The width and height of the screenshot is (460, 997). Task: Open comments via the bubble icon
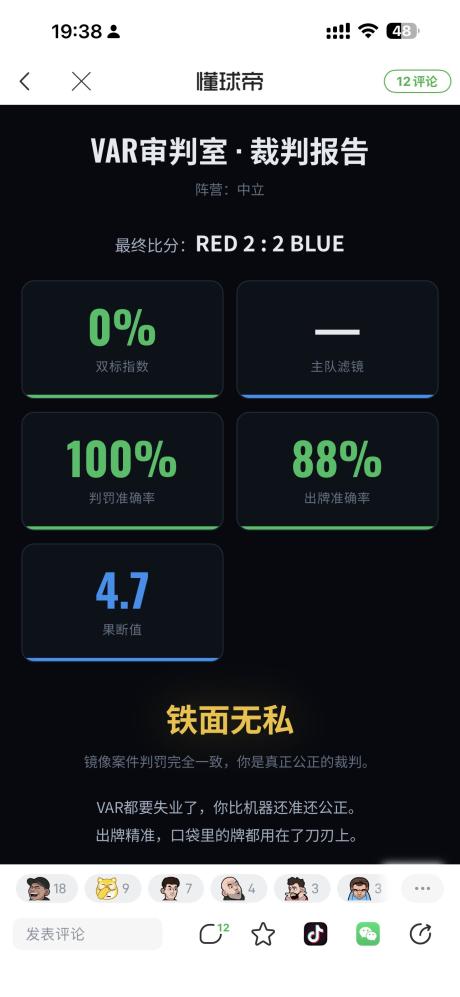click(x=213, y=933)
